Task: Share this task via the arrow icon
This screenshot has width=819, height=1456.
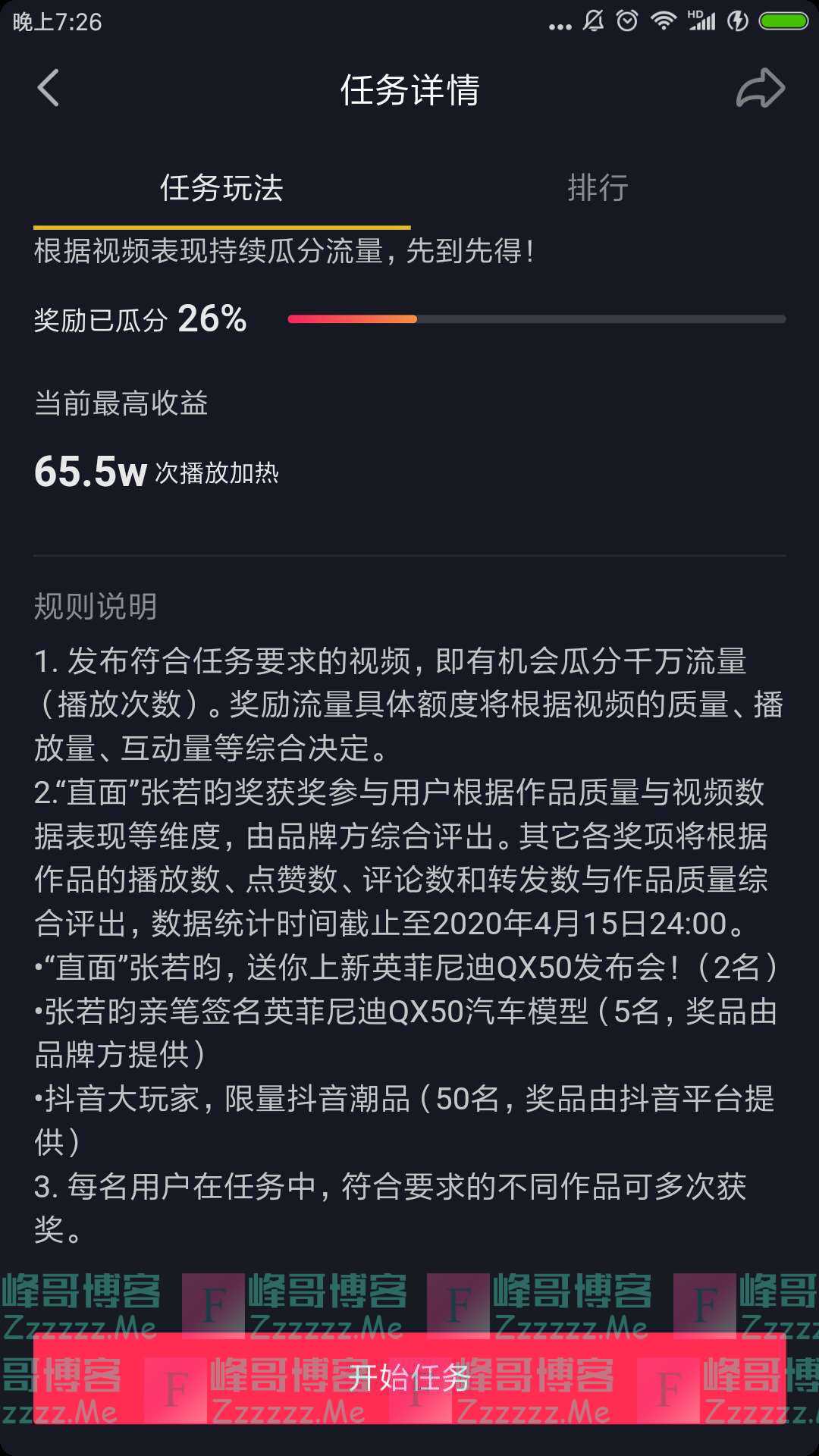Action: pos(760,89)
